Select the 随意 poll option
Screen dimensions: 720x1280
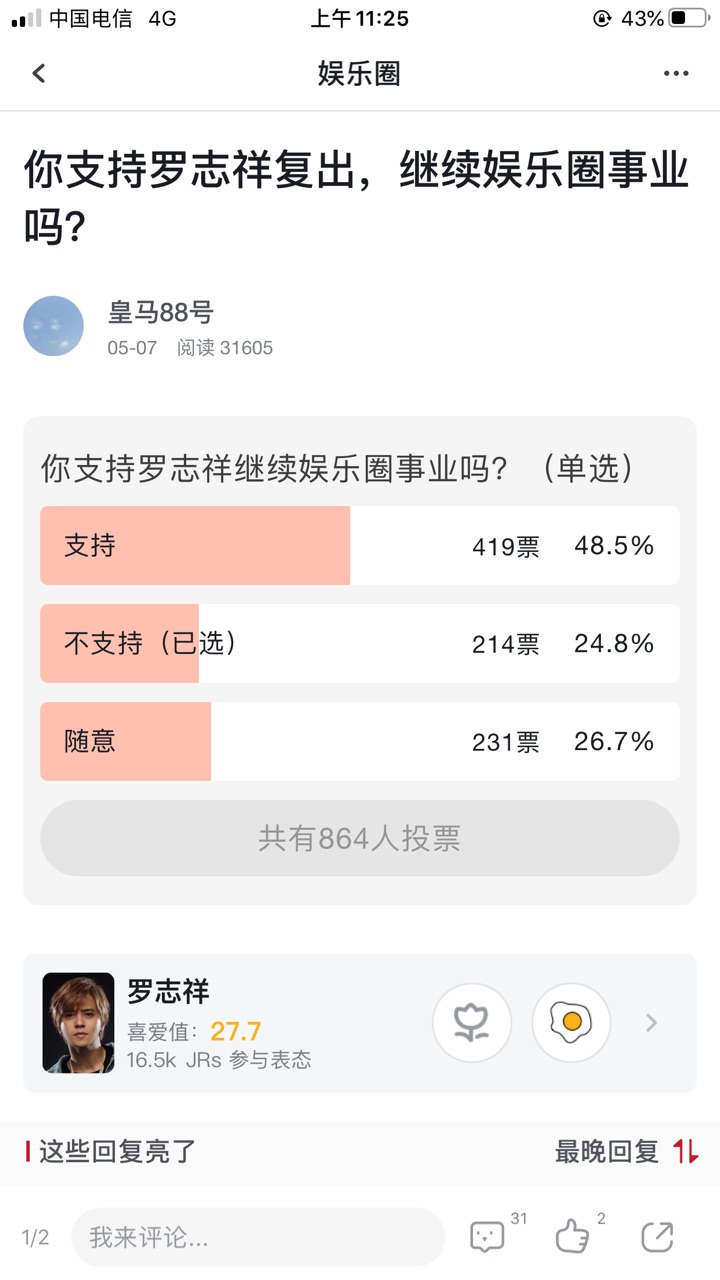tap(360, 741)
